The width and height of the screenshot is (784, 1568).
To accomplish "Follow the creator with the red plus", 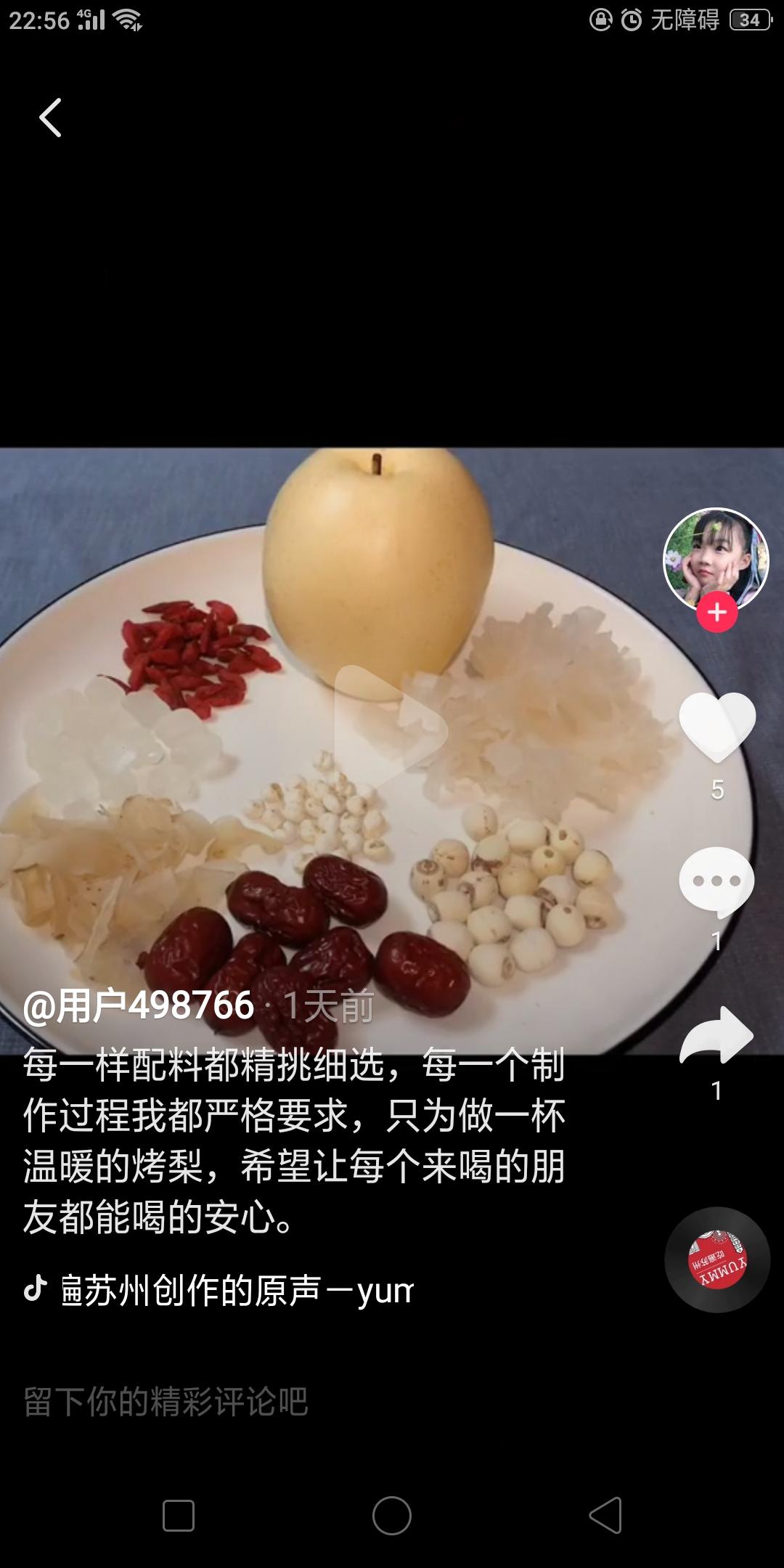I will 716,613.
